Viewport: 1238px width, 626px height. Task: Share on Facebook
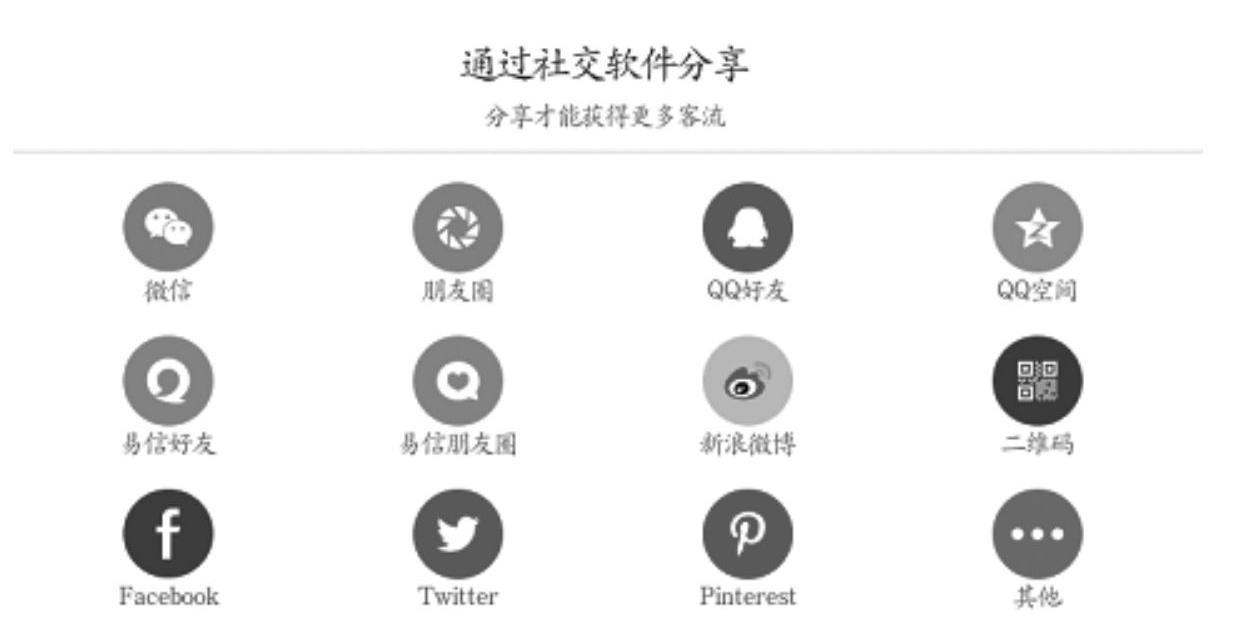tap(168, 534)
